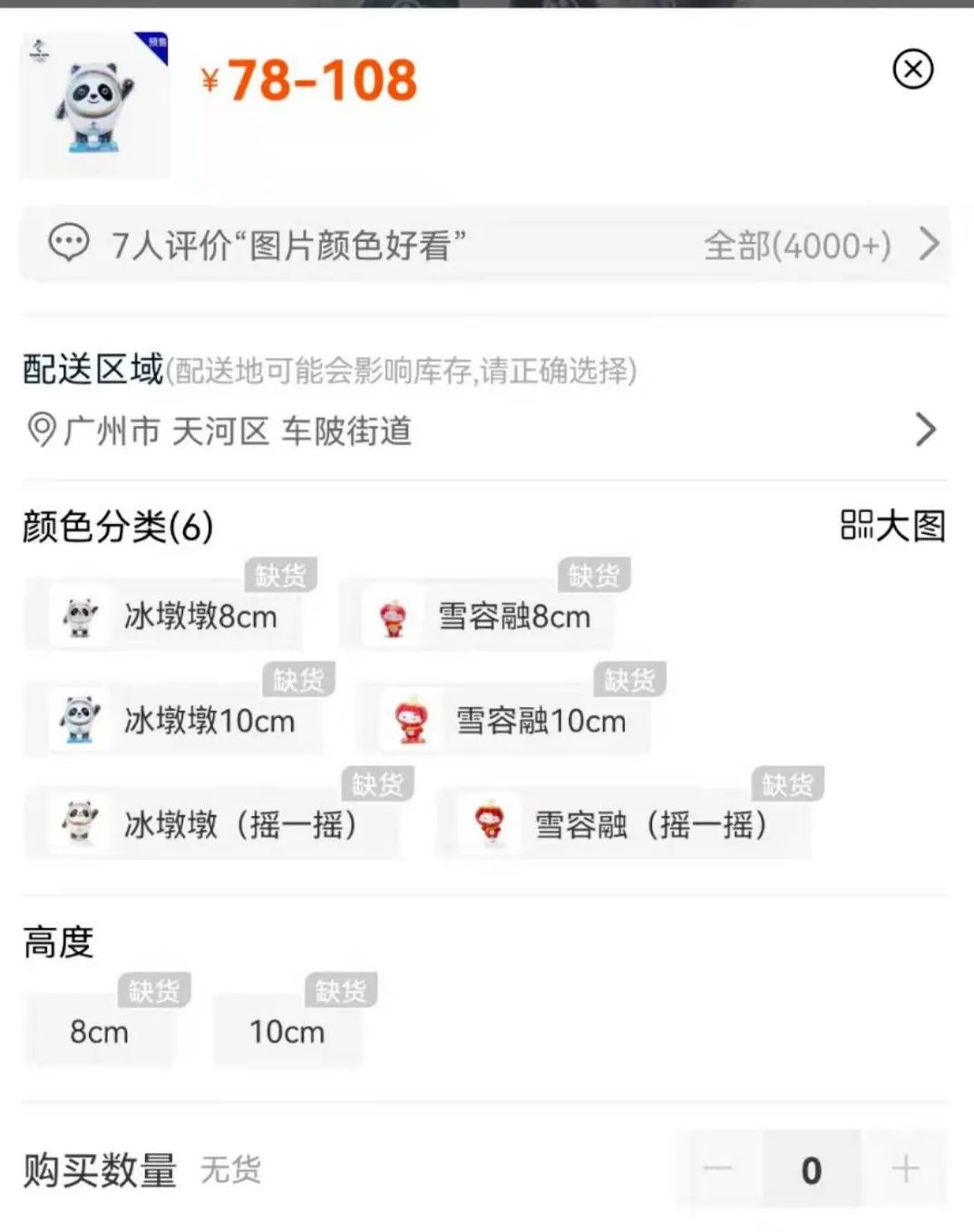Increase purchase quantity
Image resolution: width=974 pixels, height=1232 pixels.
(905, 1169)
